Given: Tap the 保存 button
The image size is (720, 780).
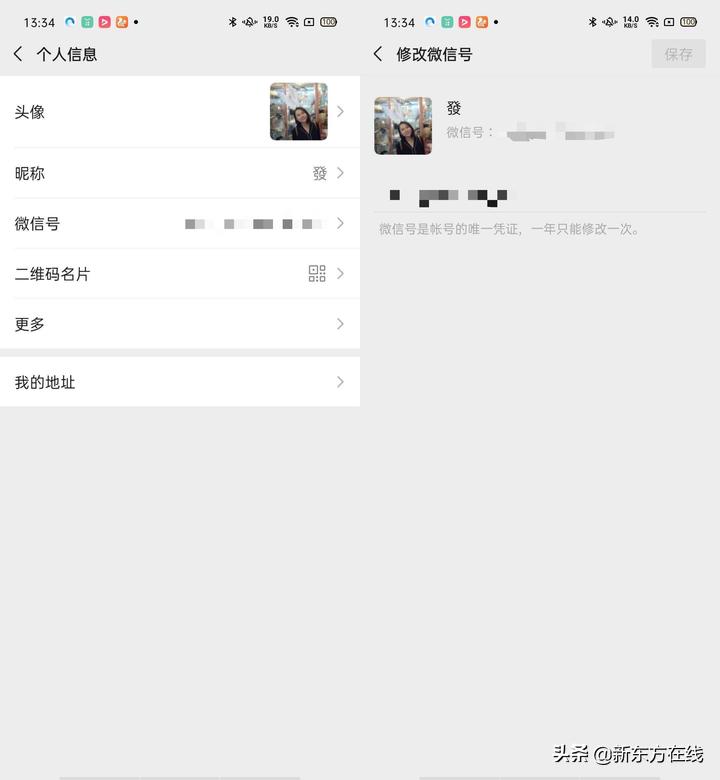Looking at the screenshot, I should 678,54.
